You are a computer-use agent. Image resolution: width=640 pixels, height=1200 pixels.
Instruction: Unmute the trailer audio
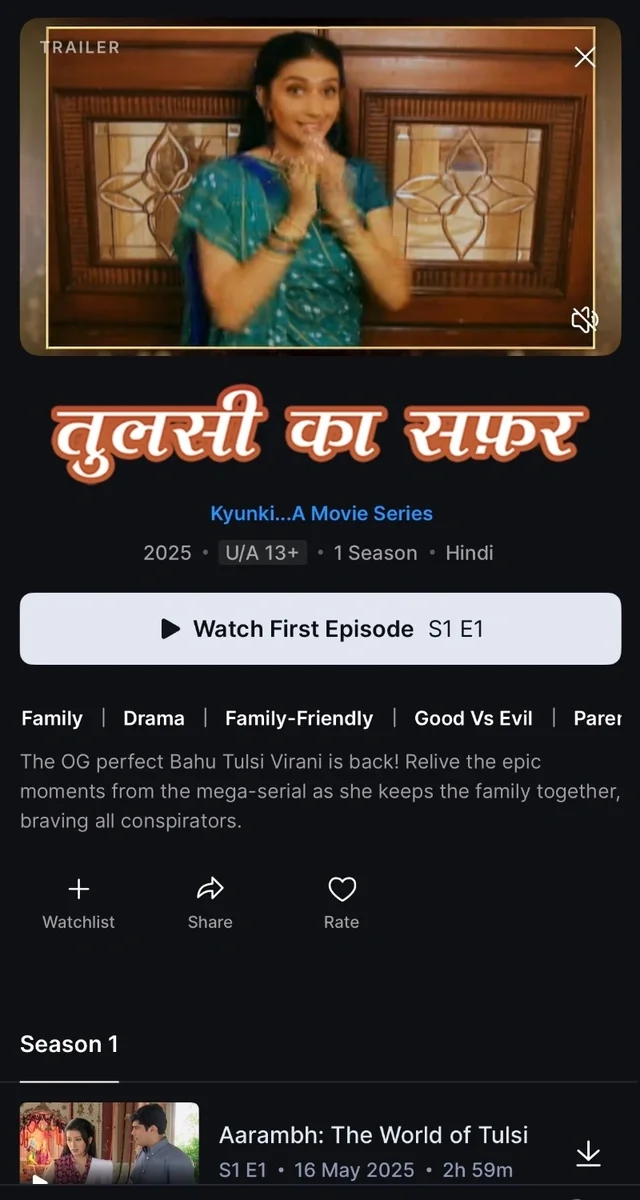(584, 320)
